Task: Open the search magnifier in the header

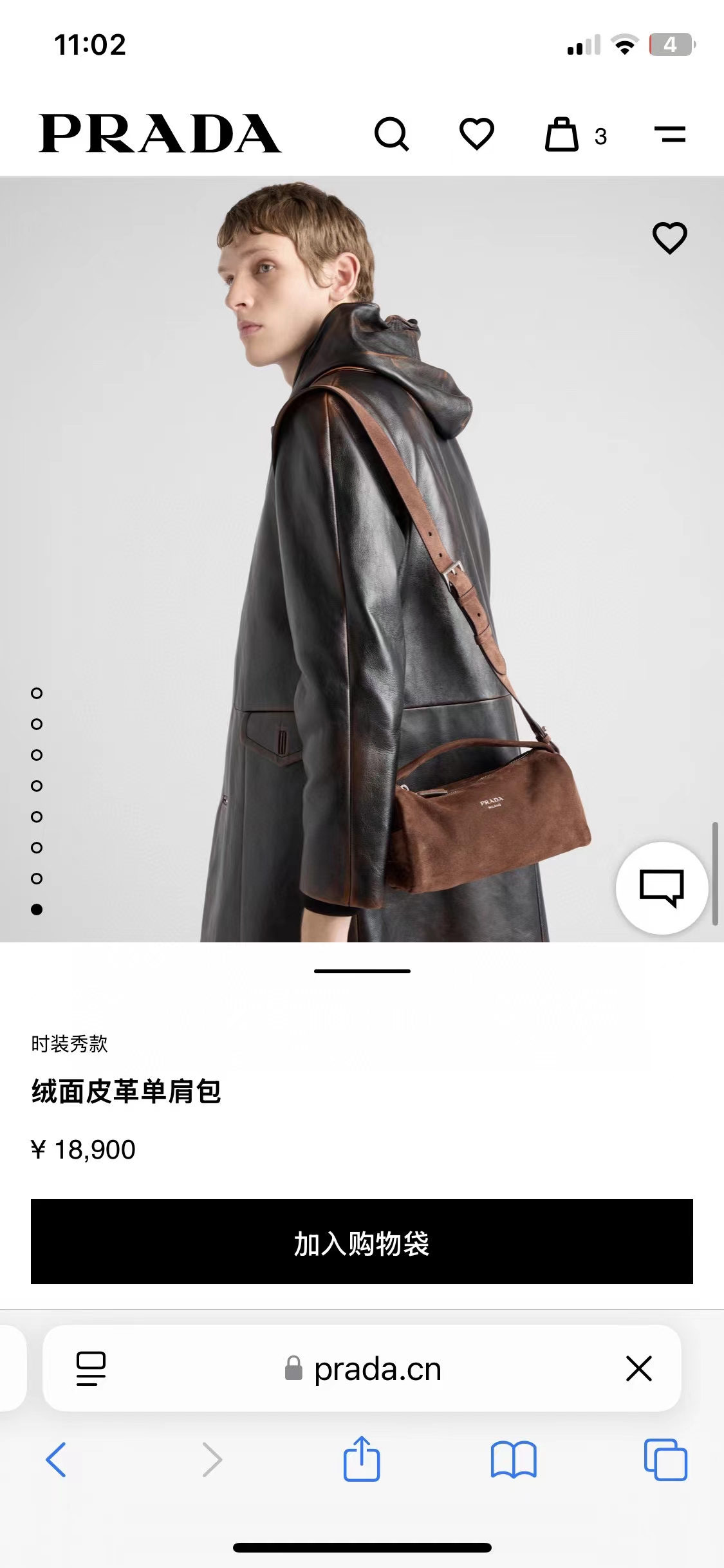Action: [x=391, y=134]
